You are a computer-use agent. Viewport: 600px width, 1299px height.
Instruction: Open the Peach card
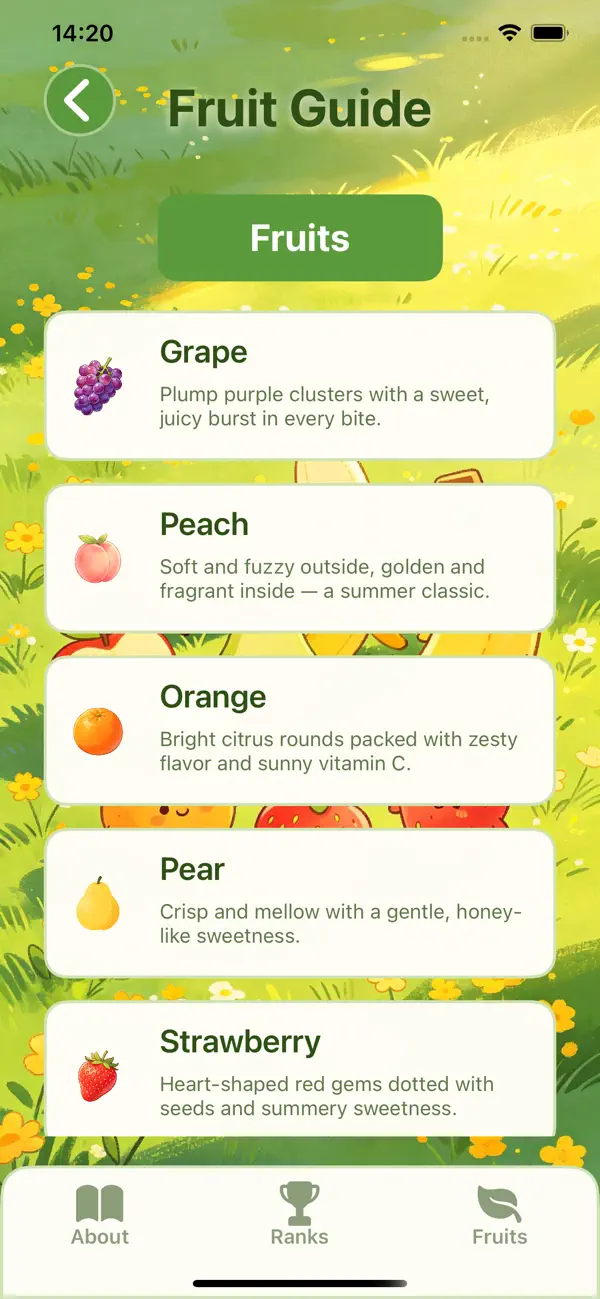pos(300,558)
